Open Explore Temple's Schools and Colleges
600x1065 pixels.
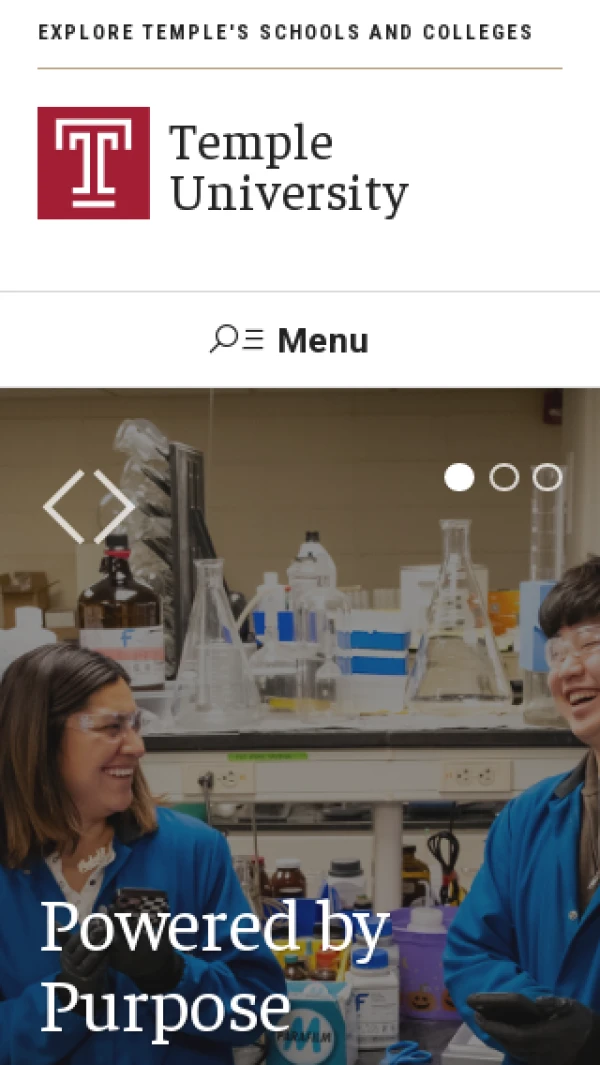coord(285,32)
